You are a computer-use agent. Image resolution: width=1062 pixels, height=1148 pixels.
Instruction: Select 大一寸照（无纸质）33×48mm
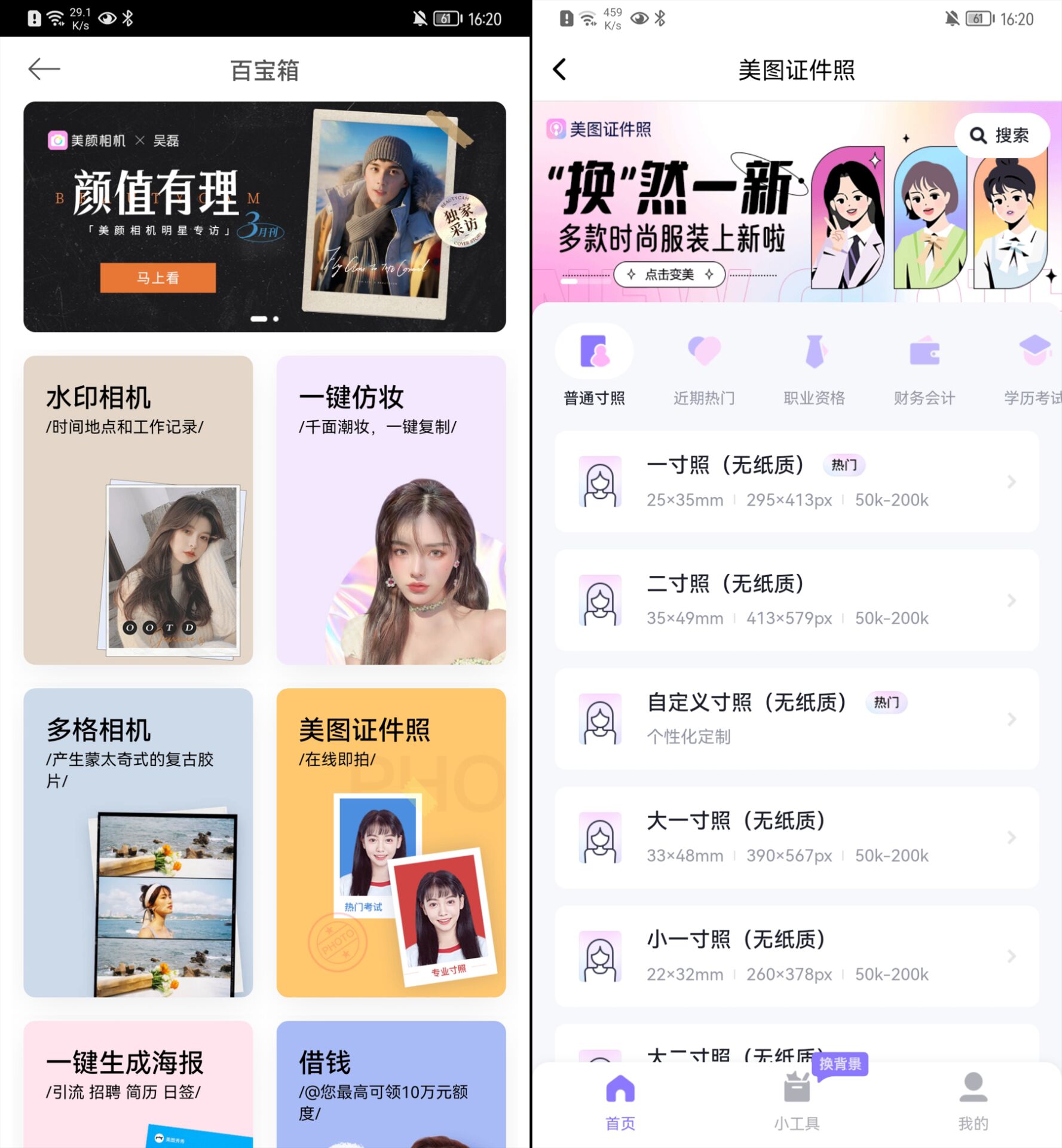point(796,837)
